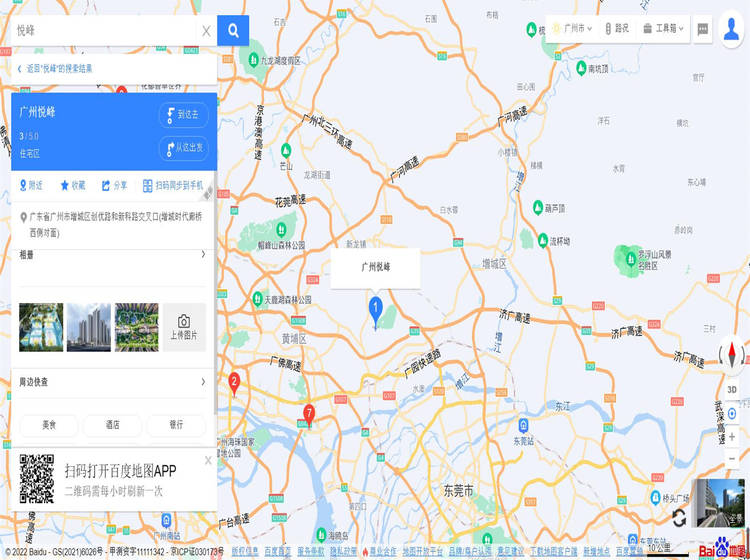Screen dimensions: 750x560
Task: Return to 悦峰 search results
Action: 58,69
